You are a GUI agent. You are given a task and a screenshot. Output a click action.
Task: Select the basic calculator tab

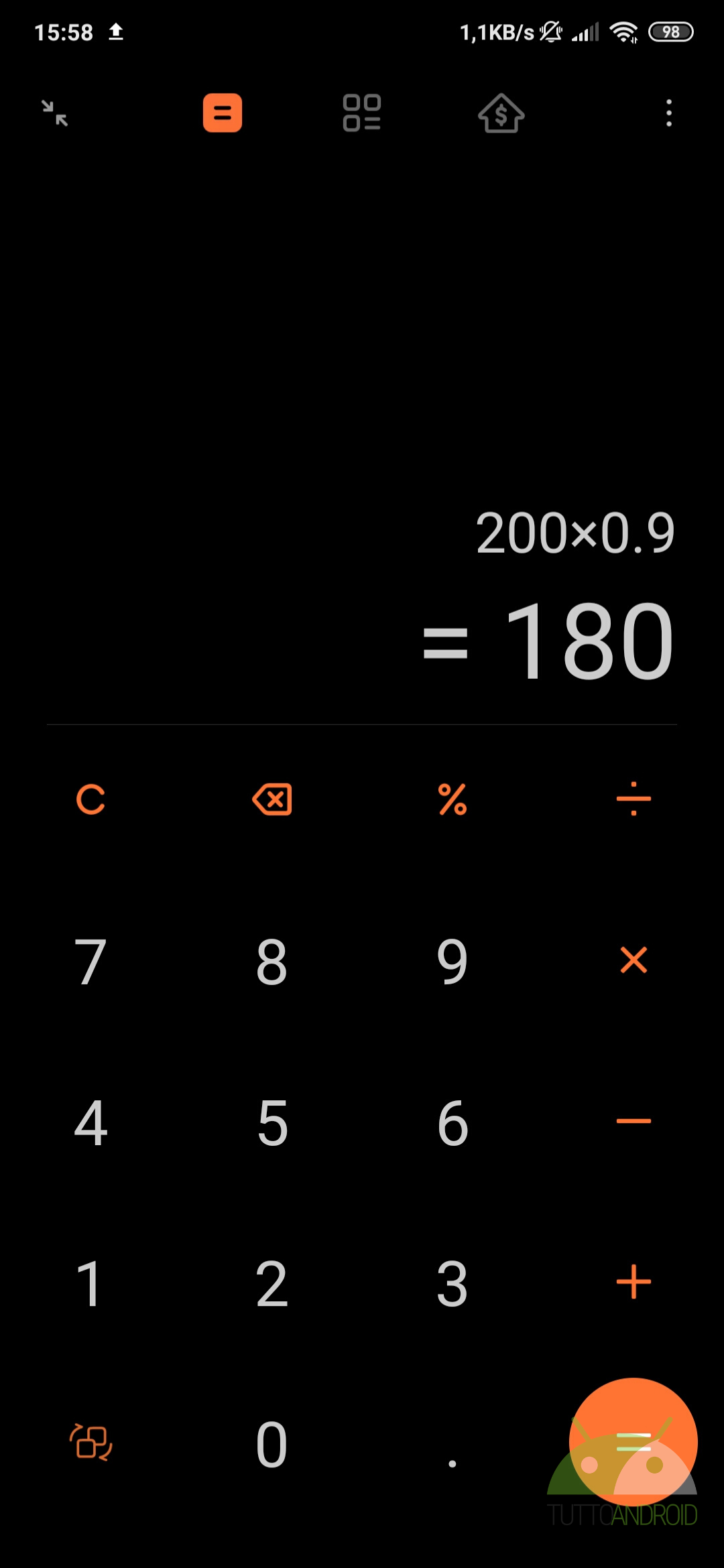[223, 113]
